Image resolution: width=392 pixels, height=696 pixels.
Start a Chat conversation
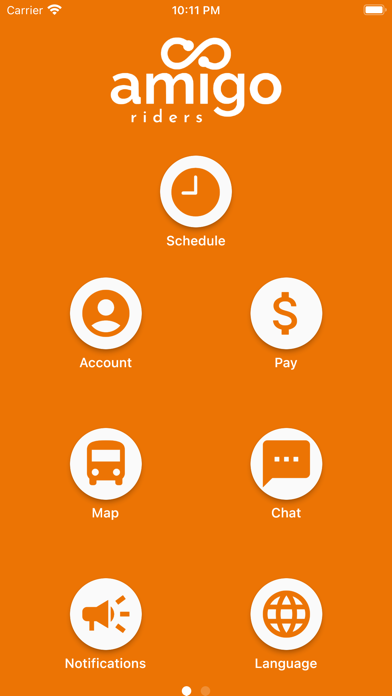tap(286, 464)
